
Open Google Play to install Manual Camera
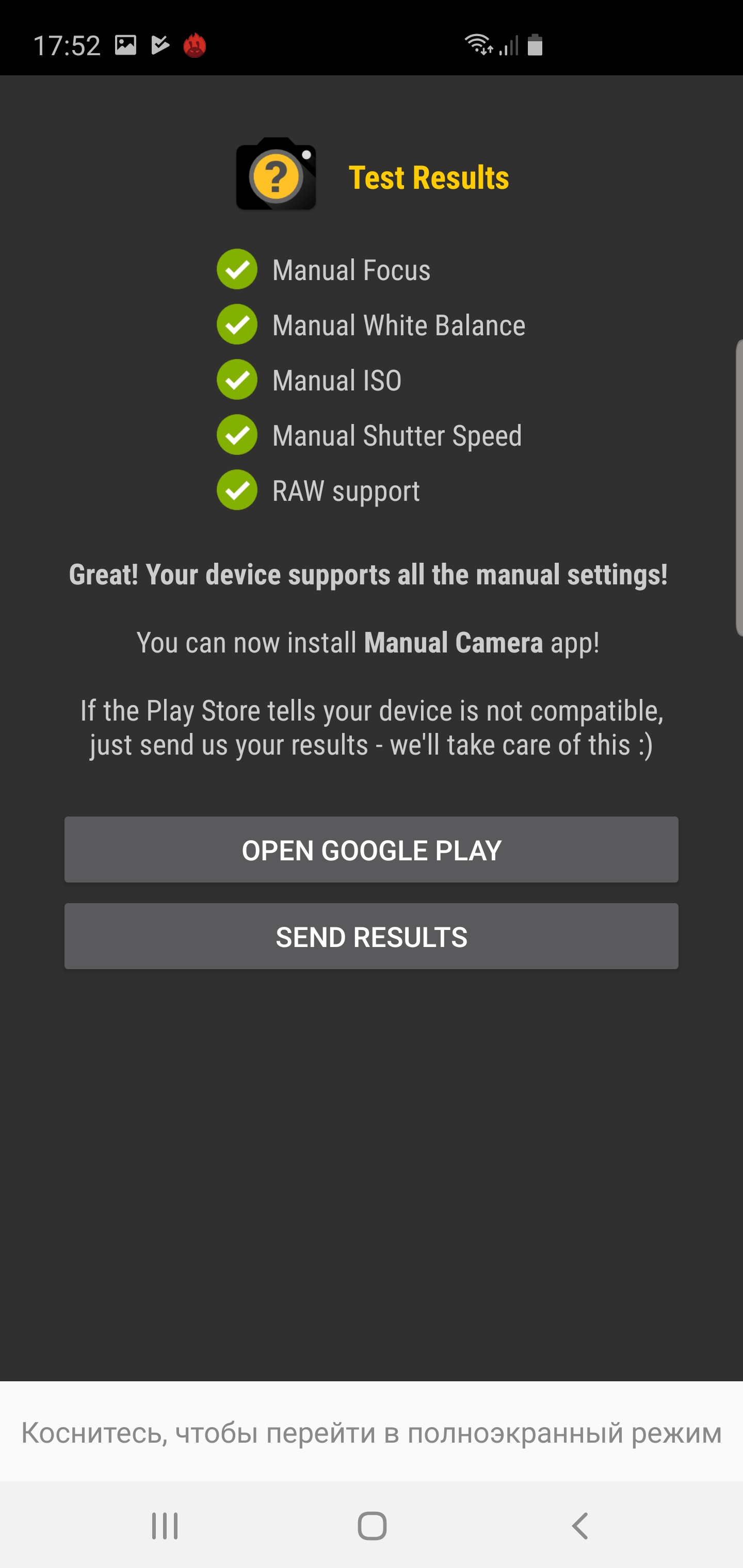click(371, 850)
